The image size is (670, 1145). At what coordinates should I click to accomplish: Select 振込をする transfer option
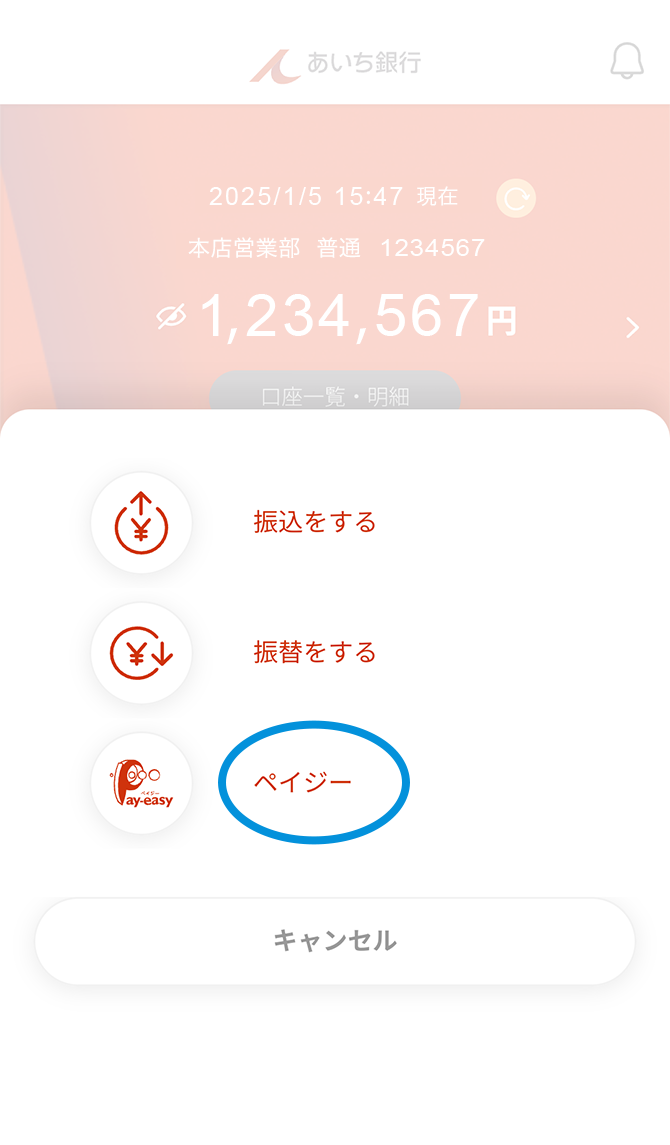[315, 523]
